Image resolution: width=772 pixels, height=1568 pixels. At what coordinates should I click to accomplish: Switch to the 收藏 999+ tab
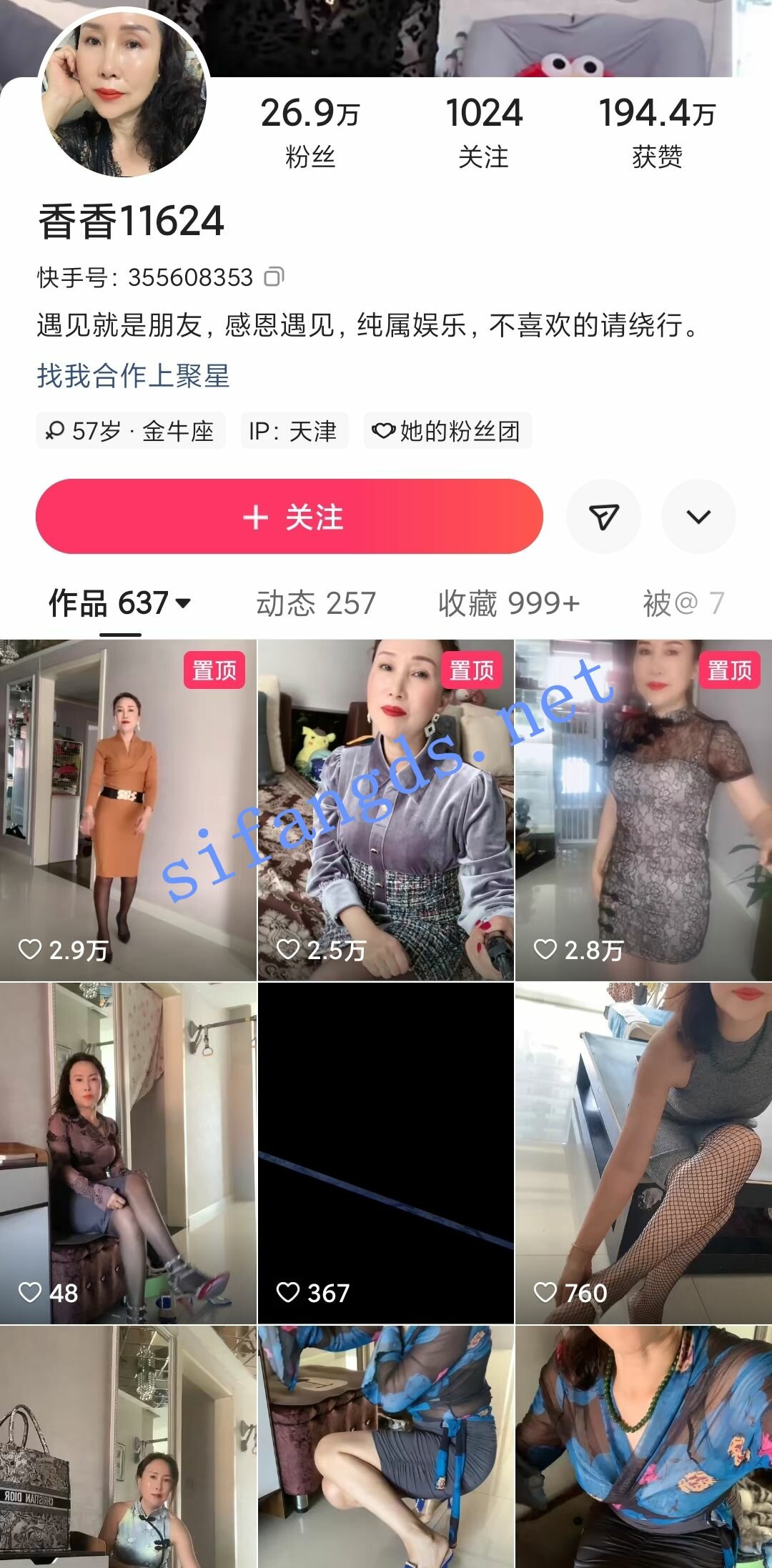(x=508, y=603)
